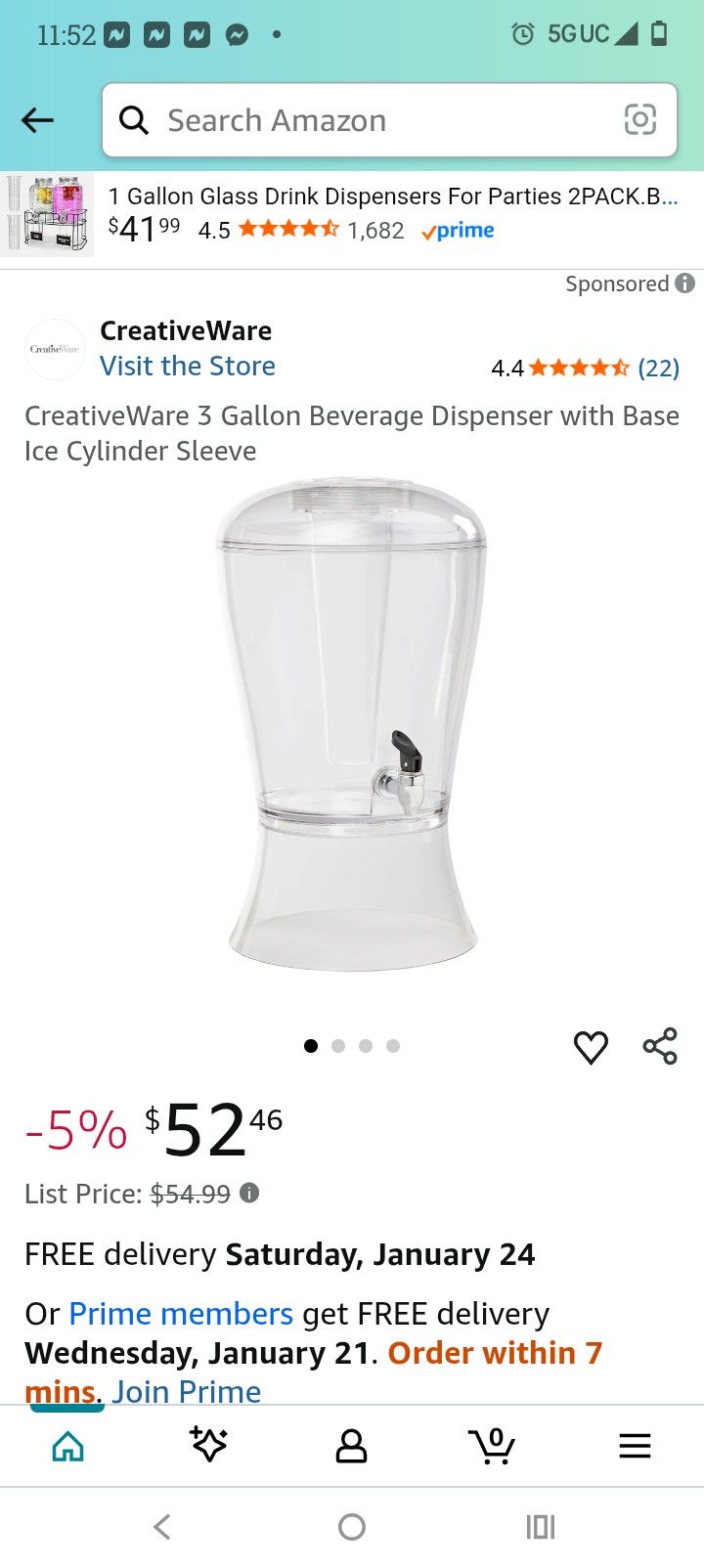The image size is (704, 1568).
Task: Add the dispenser to your wish list
Action: (x=591, y=1047)
